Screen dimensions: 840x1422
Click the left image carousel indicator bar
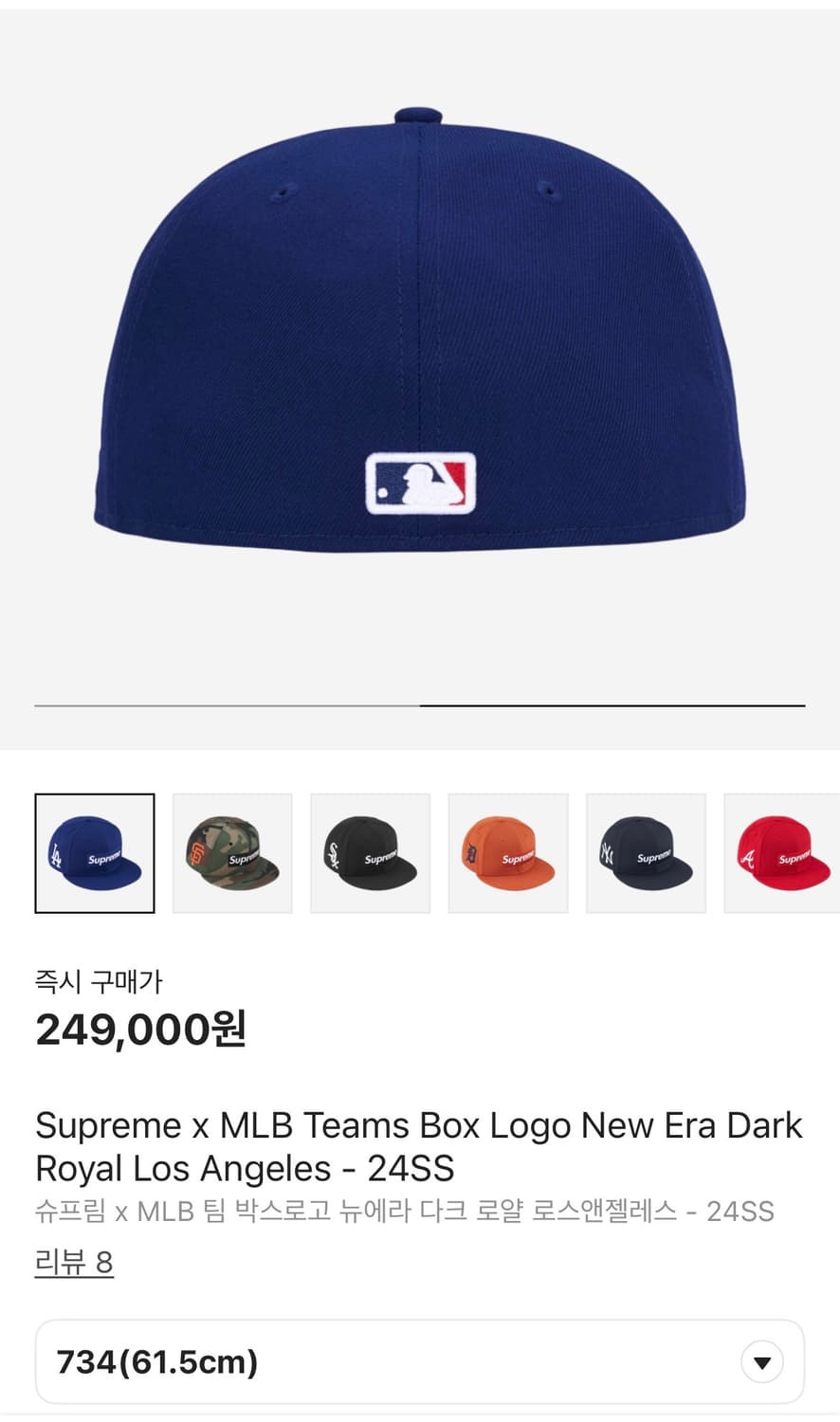point(228,706)
